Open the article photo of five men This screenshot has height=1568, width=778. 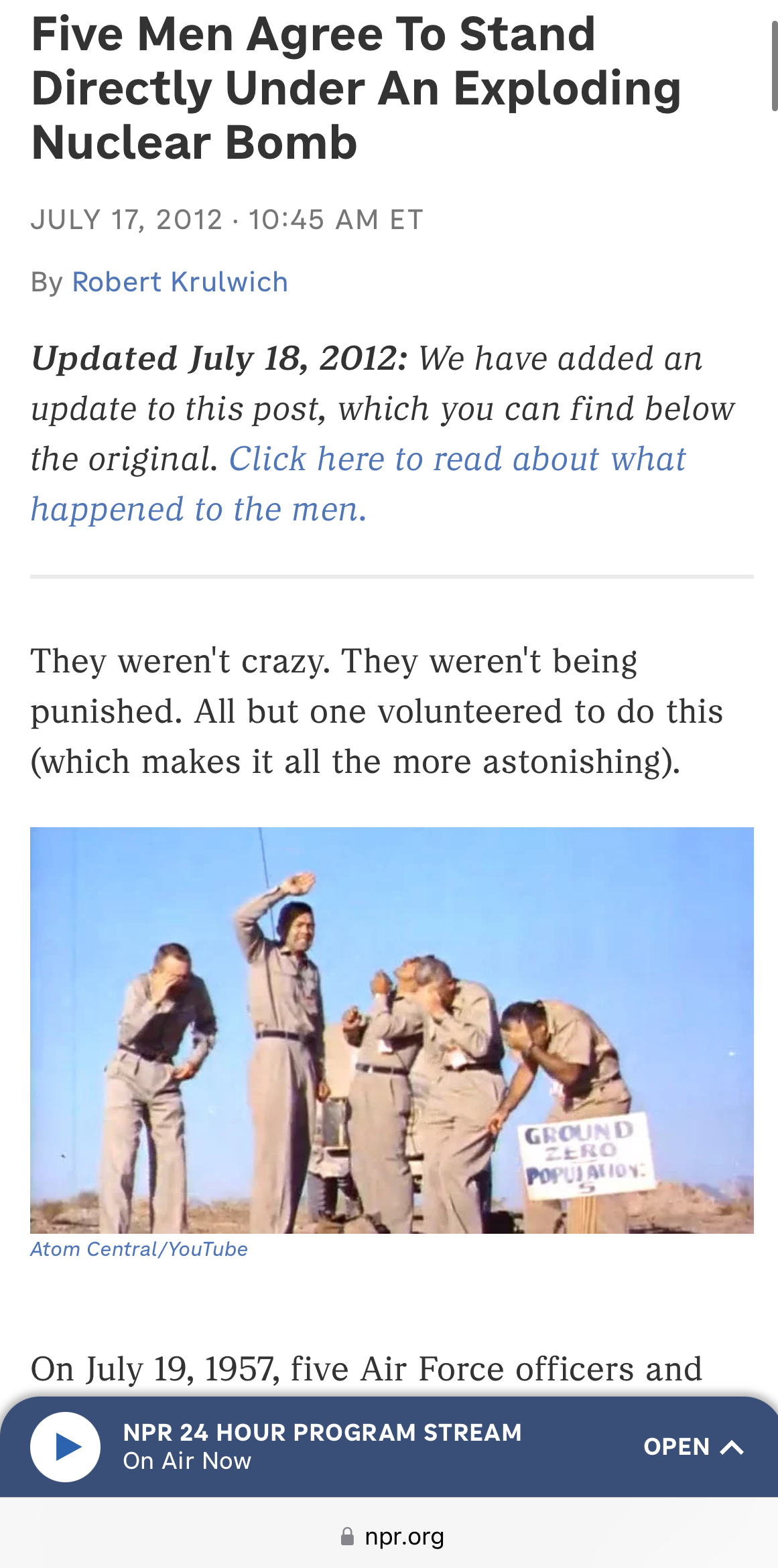point(392,1030)
